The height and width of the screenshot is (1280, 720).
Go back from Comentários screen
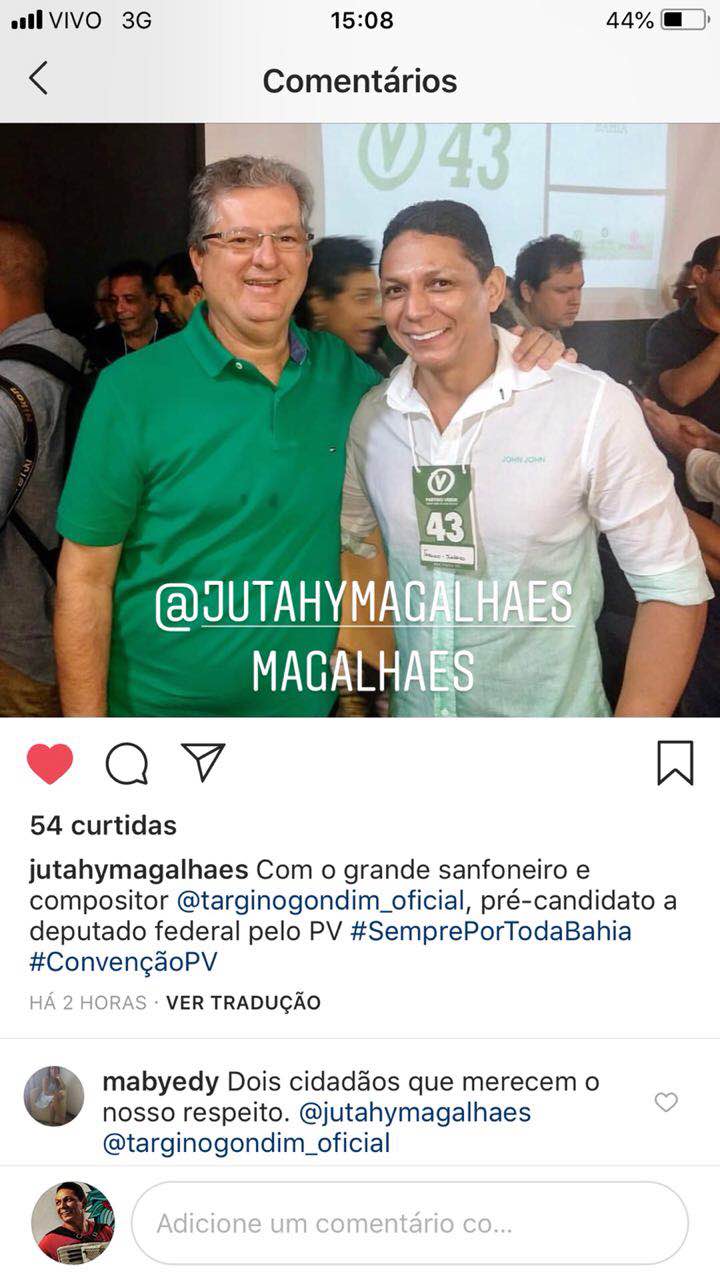tap(38, 79)
